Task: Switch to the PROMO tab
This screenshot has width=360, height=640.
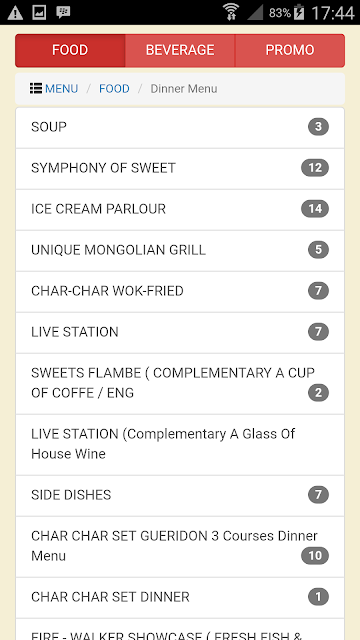Action: [290, 50]
